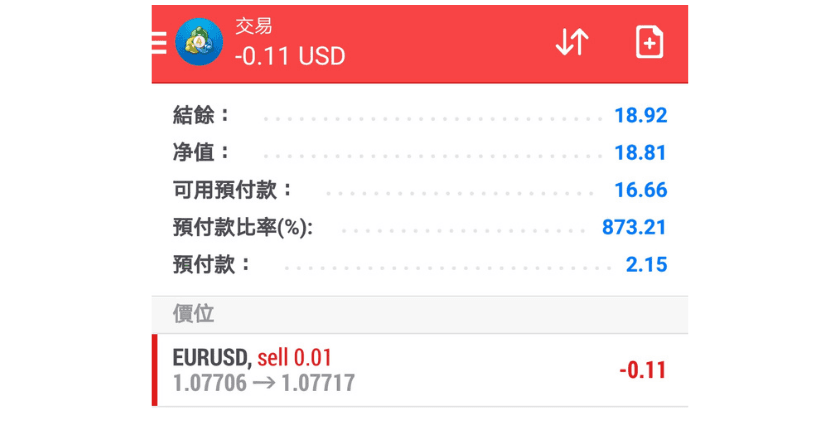Image resolution: width=840 pixels, height=436 pixels.
Task: Open the EURUSD sell 0.01 position
Action: [x=420, y=370]
